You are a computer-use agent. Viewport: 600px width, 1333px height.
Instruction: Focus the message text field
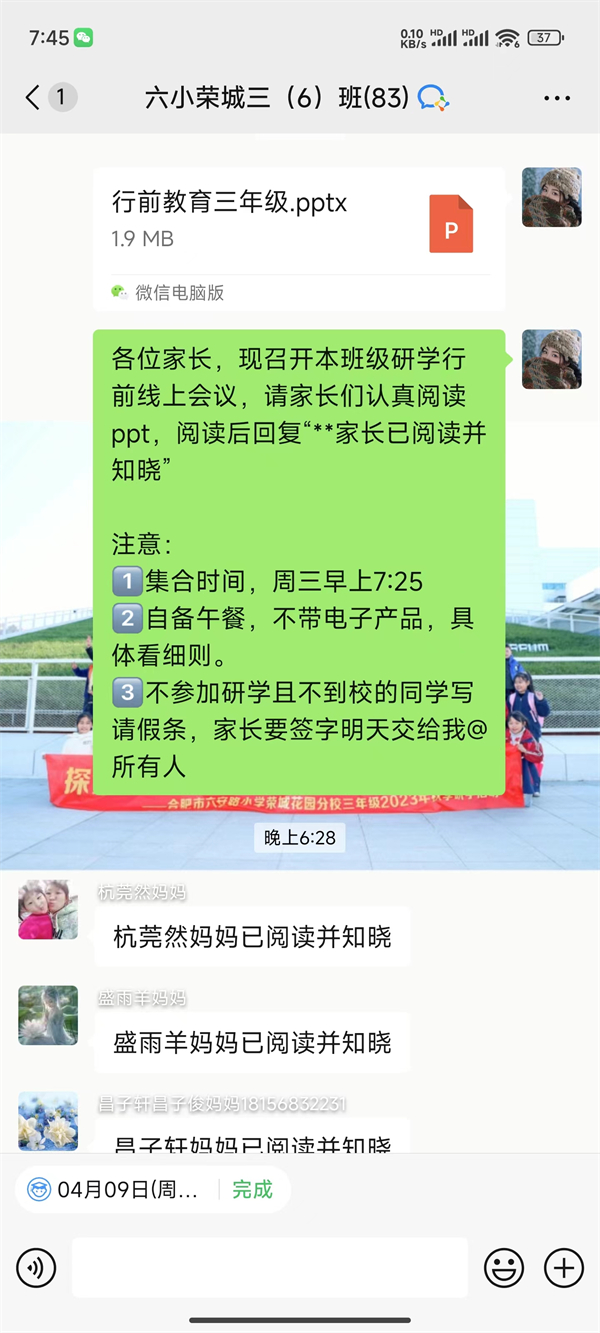(x=269, y=1268)
